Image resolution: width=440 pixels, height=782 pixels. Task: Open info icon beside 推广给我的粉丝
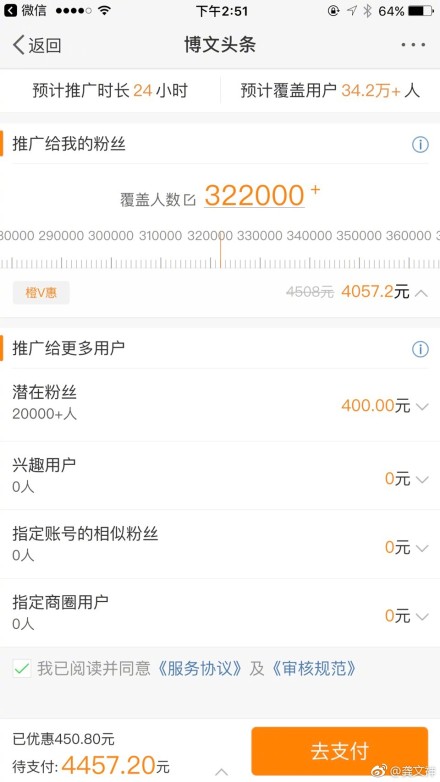(420, 145)
